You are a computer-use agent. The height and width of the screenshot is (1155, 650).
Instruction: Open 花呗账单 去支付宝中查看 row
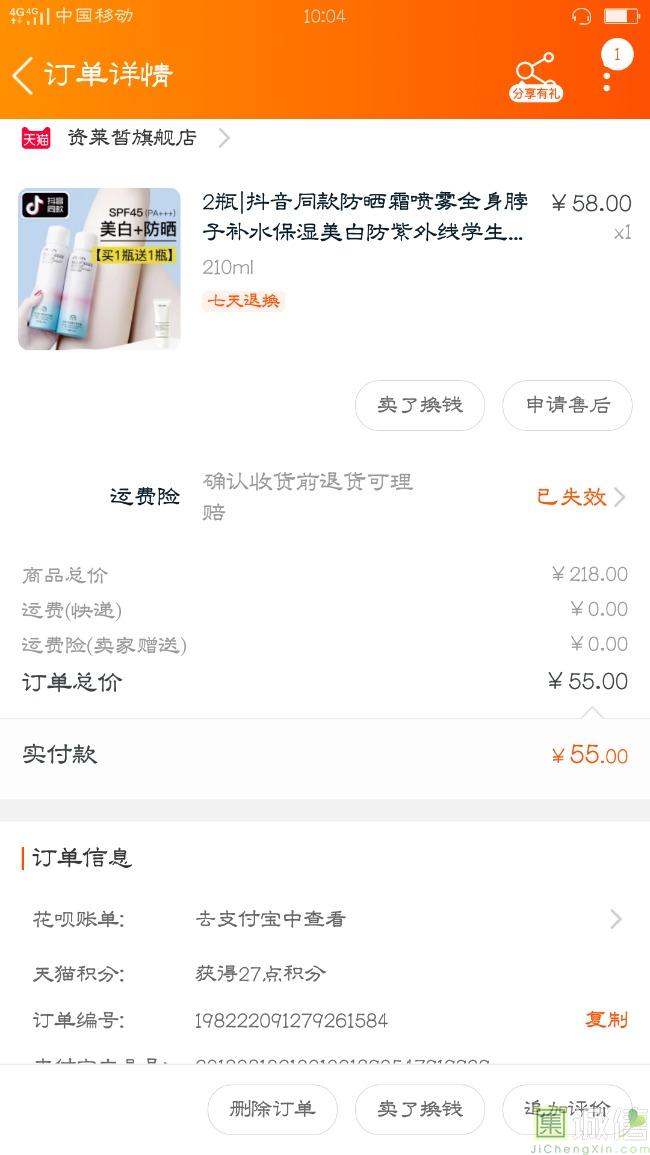(x=325, y=919)
